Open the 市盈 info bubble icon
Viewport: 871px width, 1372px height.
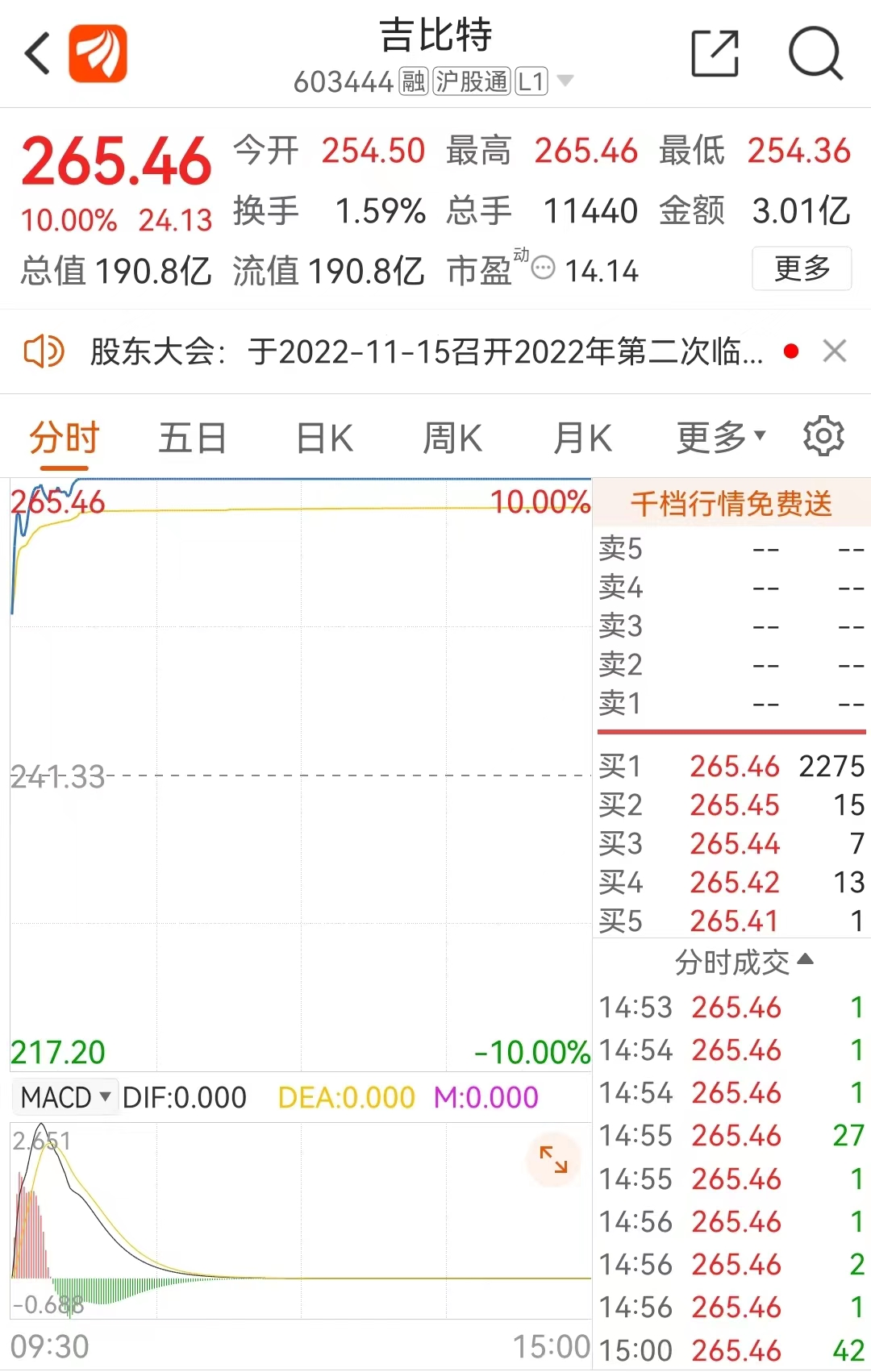(544, 268)
